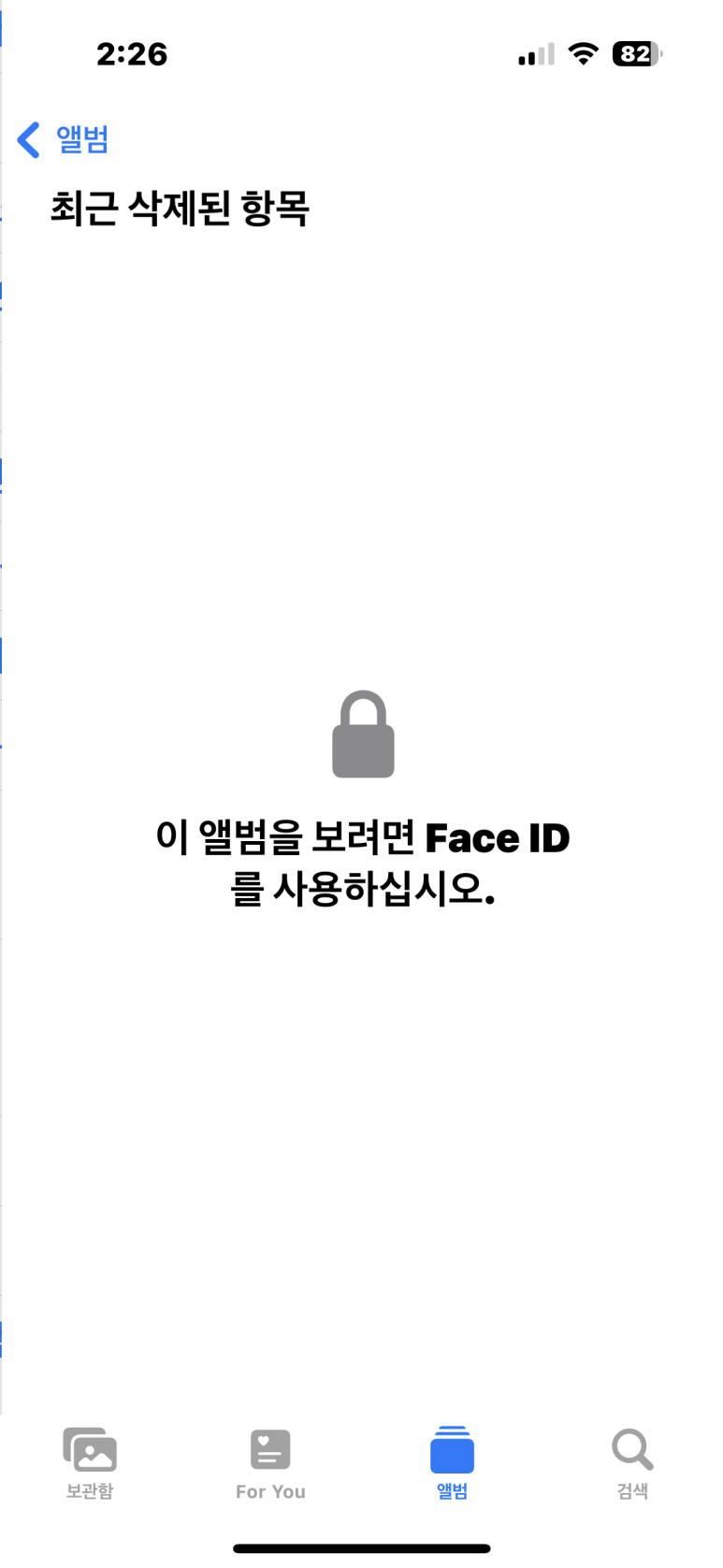Go back to the 앨범 list

[64, 140]
